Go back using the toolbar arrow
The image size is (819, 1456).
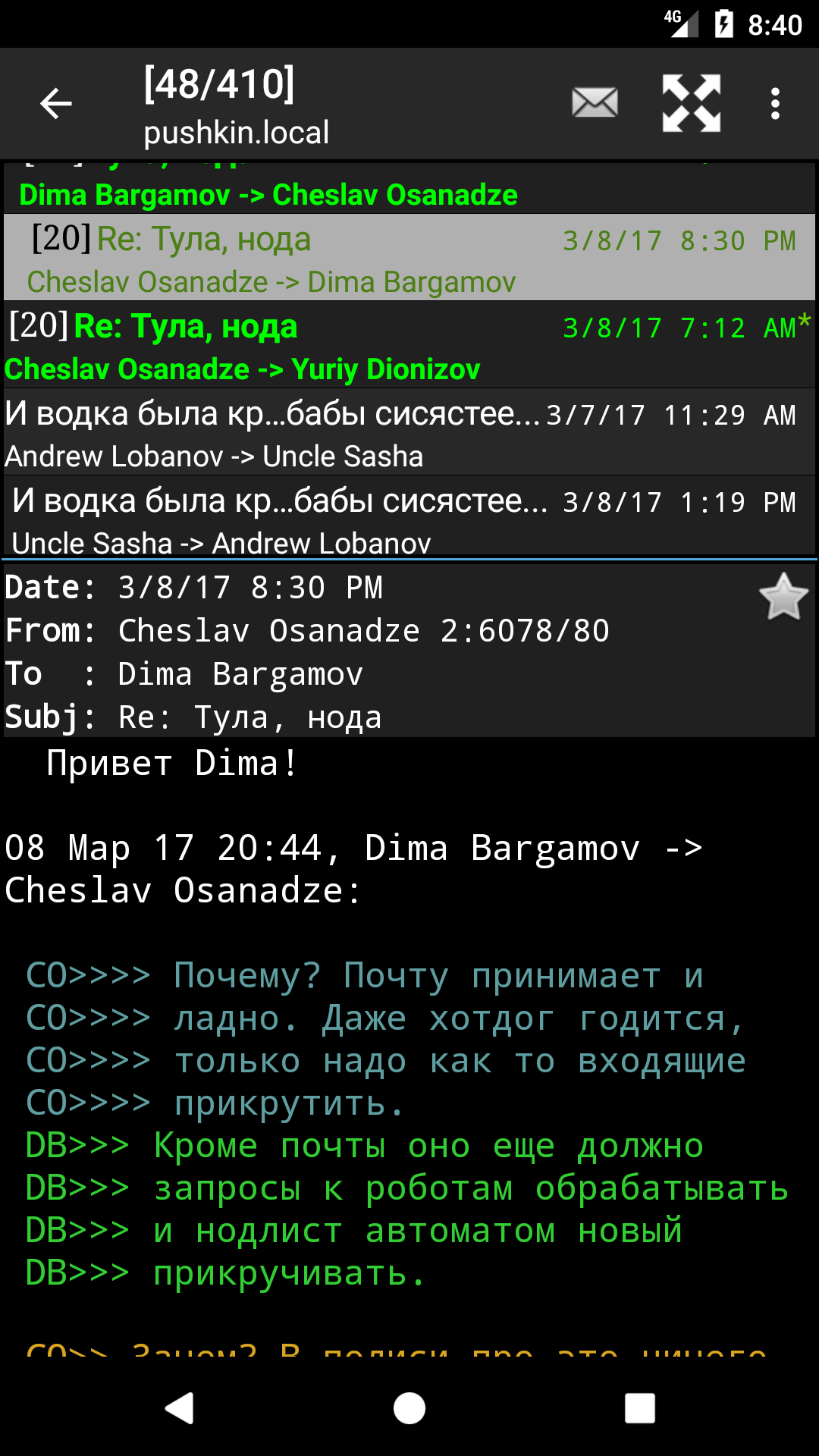coord(56,104)
